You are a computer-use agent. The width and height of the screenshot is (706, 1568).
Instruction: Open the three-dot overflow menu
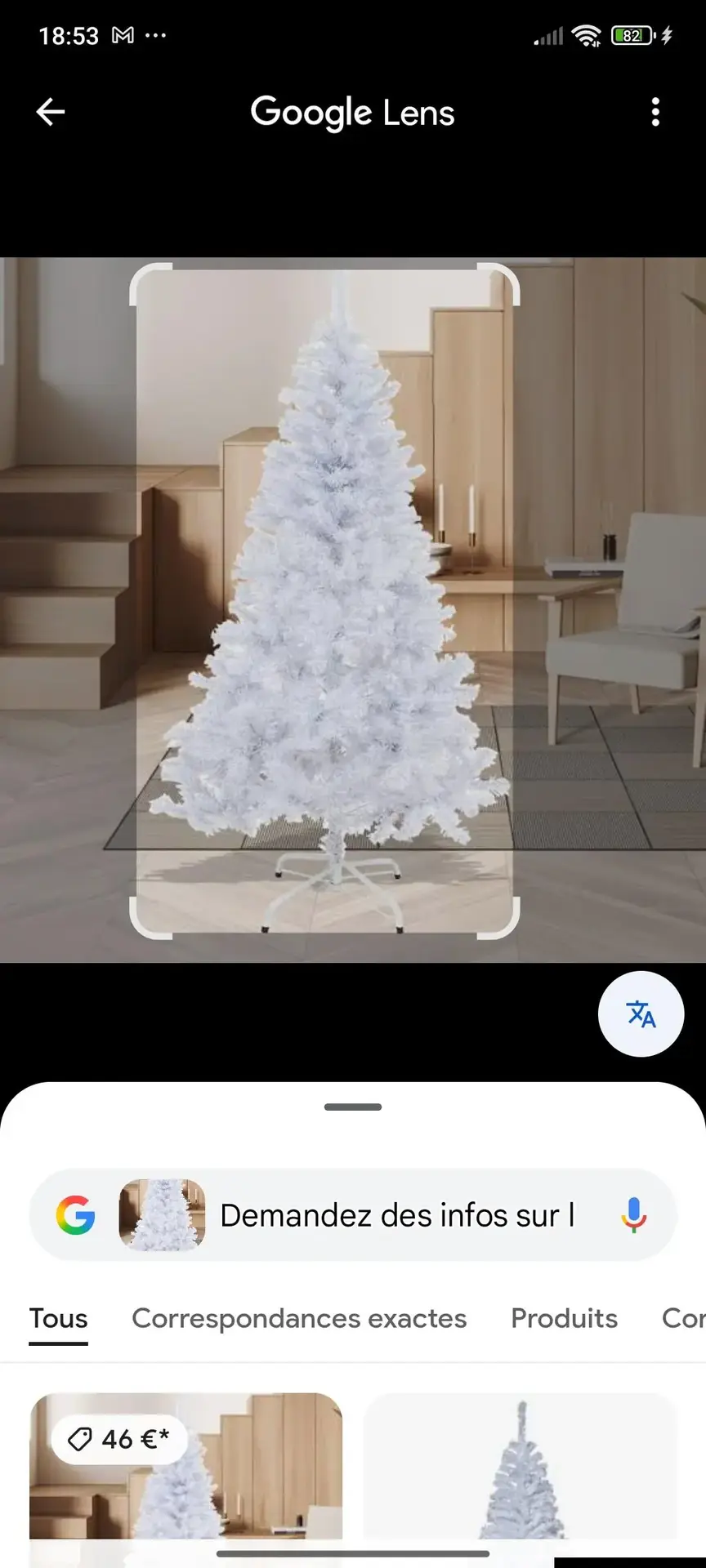[x=655, y=112]
